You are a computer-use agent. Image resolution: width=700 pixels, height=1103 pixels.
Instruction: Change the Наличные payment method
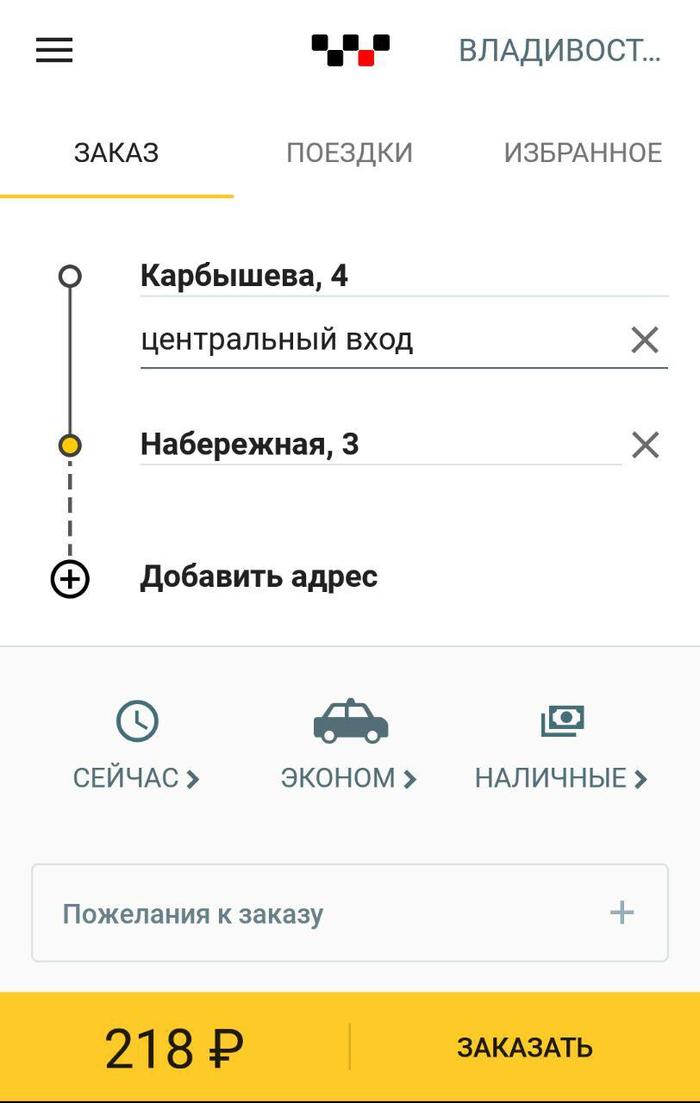click(x=561, y=747)
